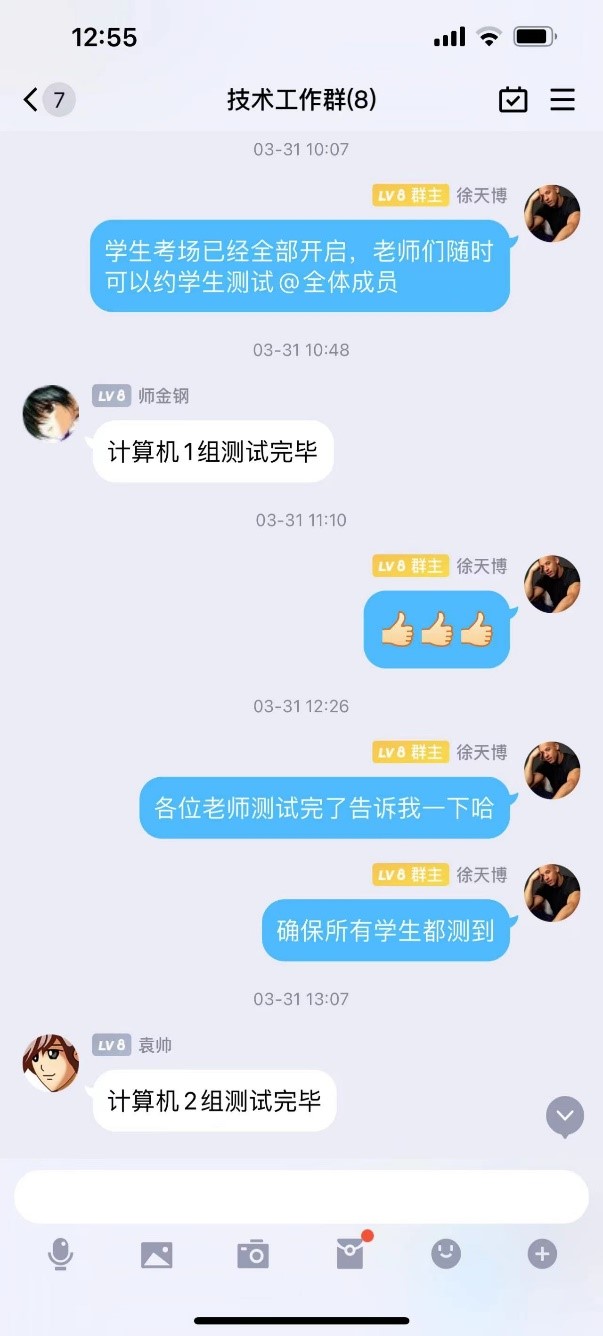The image size is (603, 1336).
Task: View 师金钢's avatar profile
Action: (x=51, y=413)
